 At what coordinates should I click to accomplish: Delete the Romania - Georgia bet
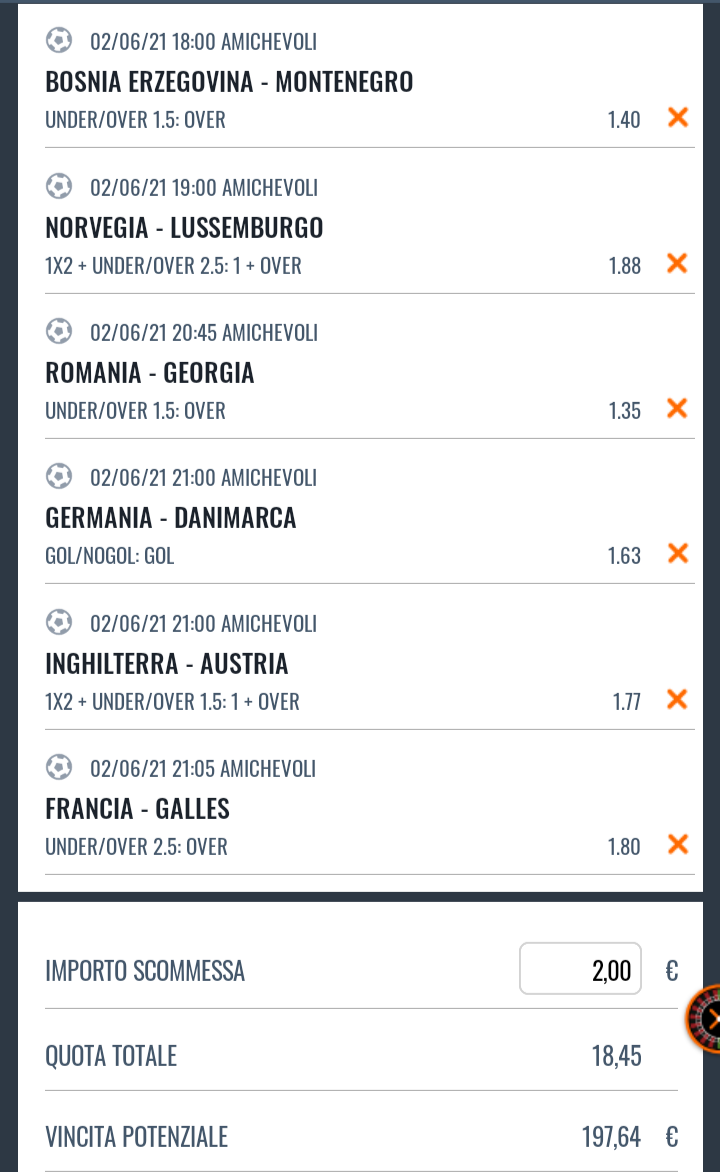(677, 409)
